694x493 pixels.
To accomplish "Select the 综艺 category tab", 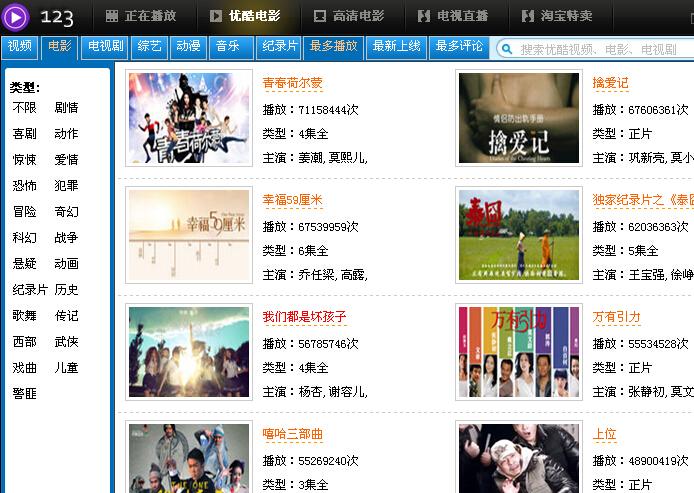I will [150, 46].
